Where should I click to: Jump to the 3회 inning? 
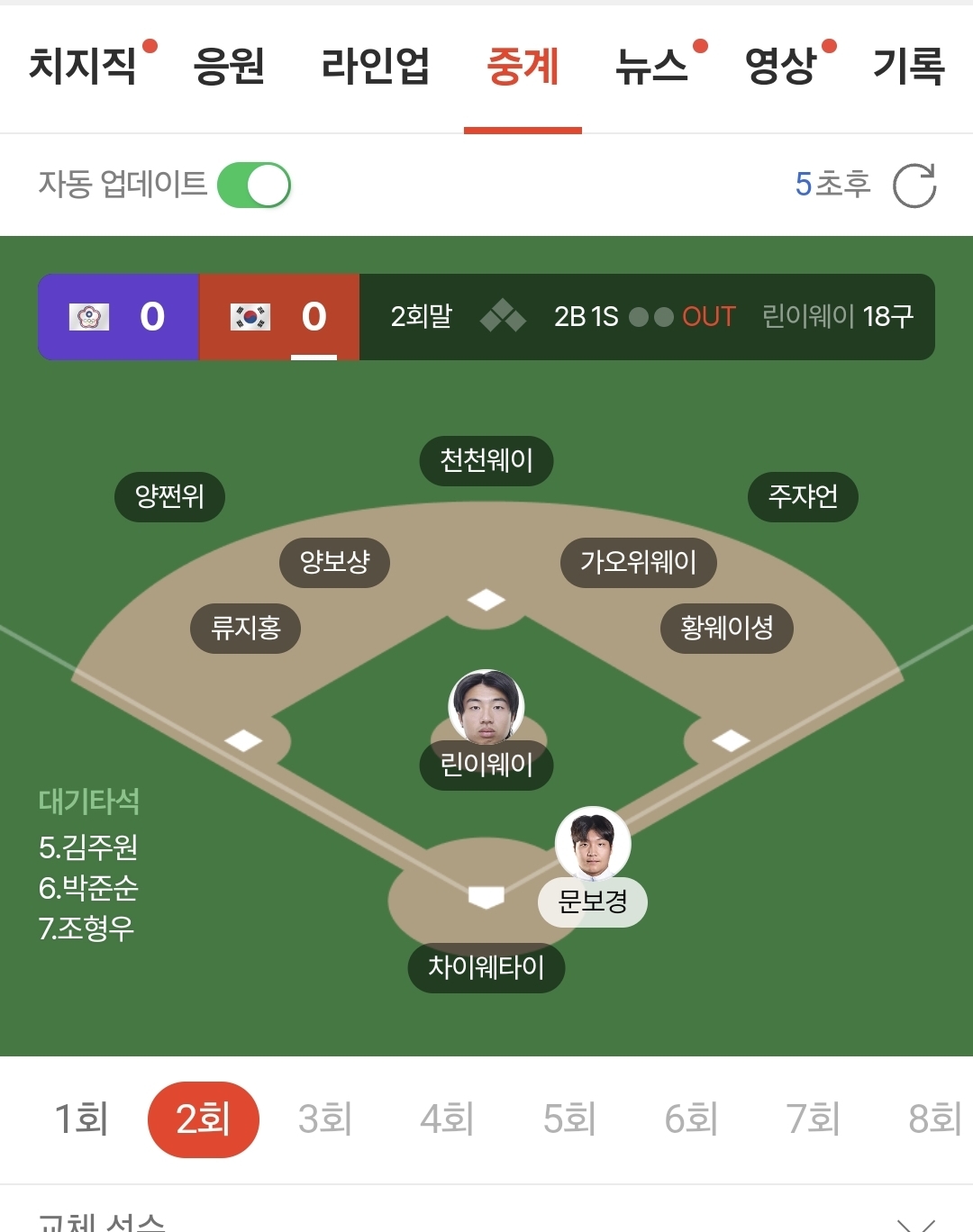click(325, 1119)
